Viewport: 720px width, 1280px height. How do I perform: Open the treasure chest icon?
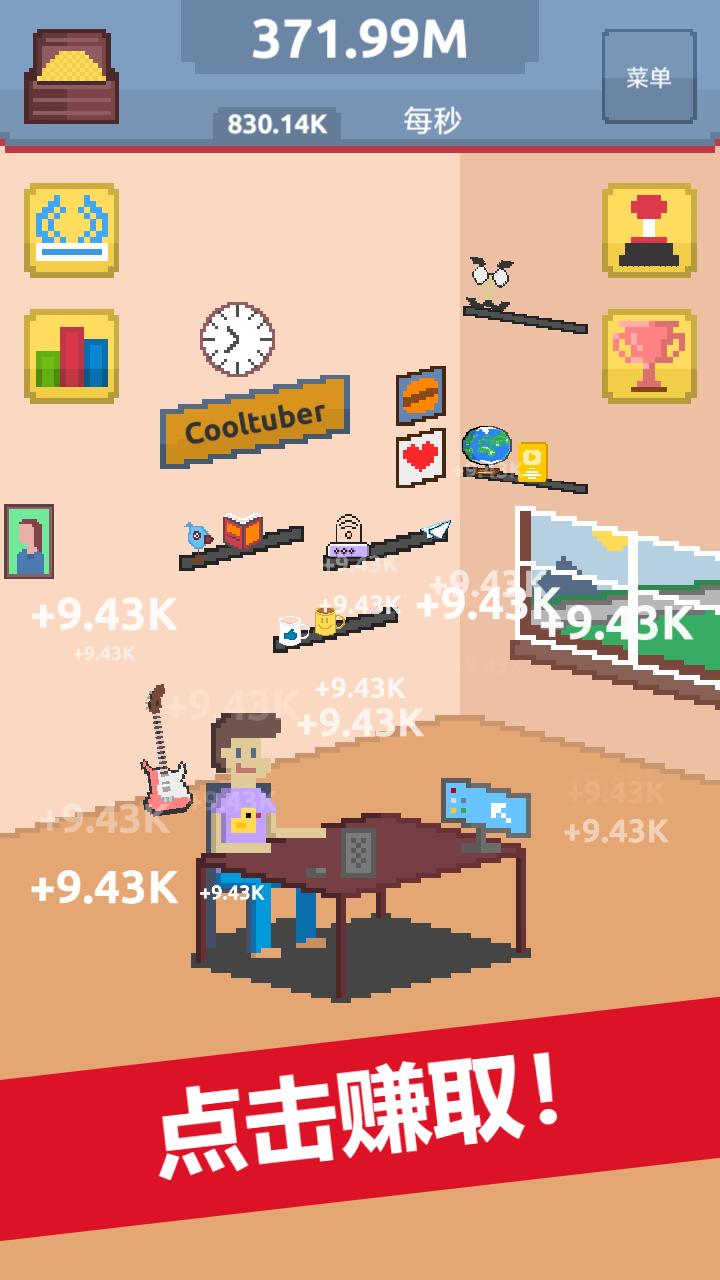[x=72, y=77]
